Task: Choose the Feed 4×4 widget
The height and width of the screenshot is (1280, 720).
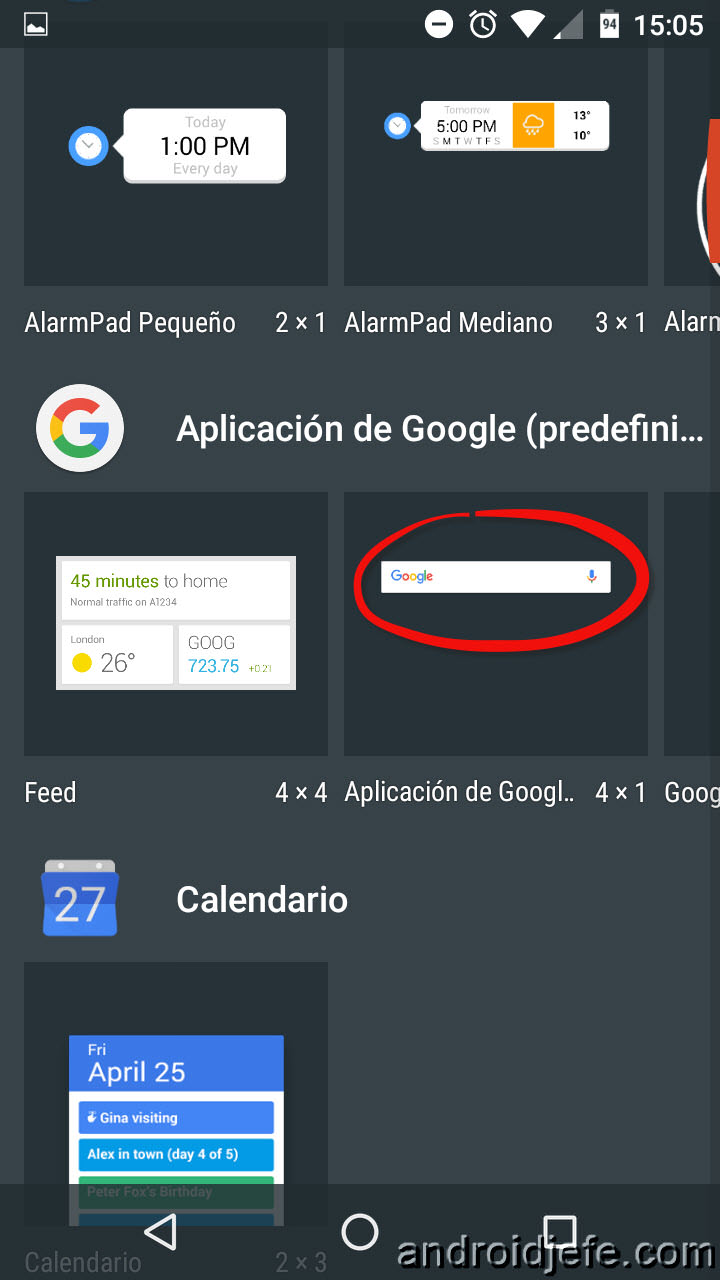Action: 176,623
